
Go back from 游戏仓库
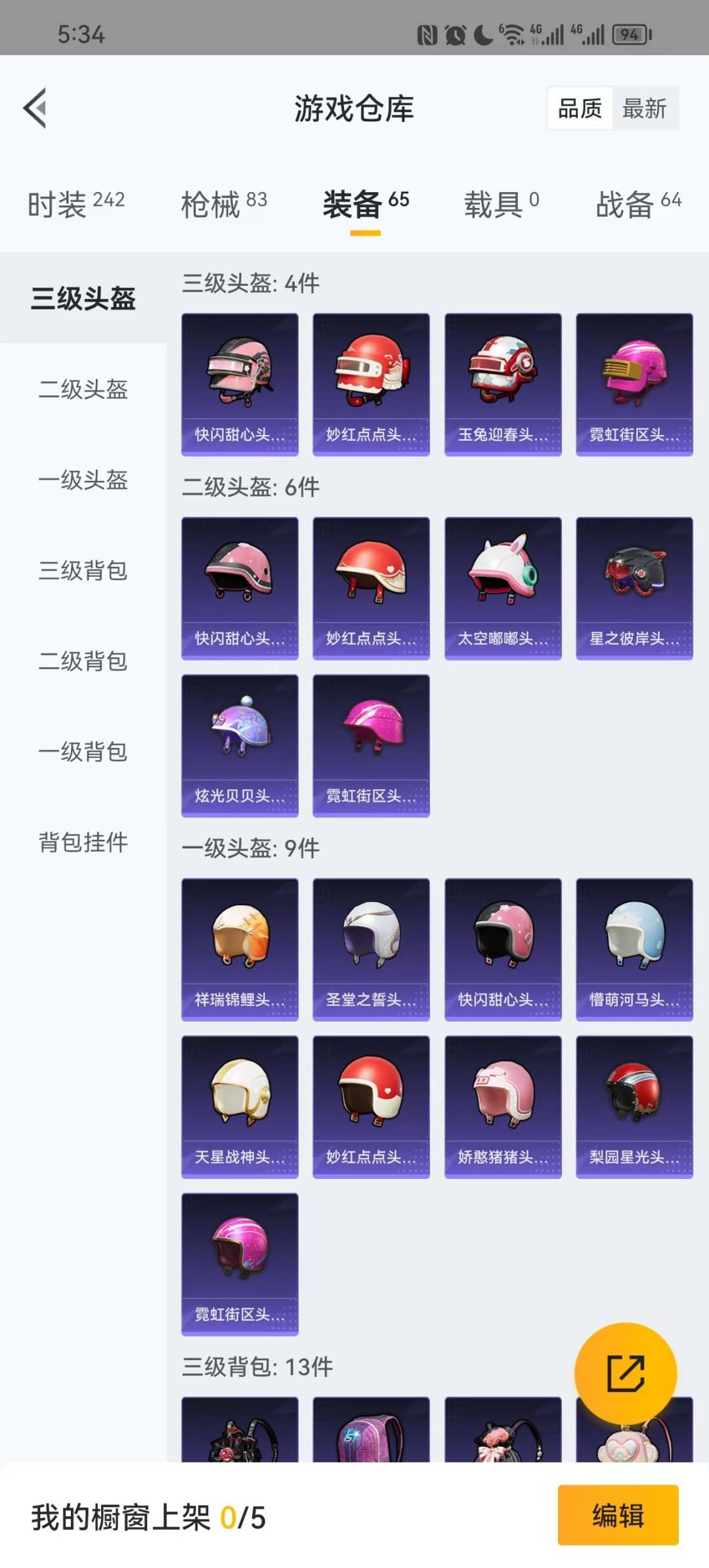(35, 108)
